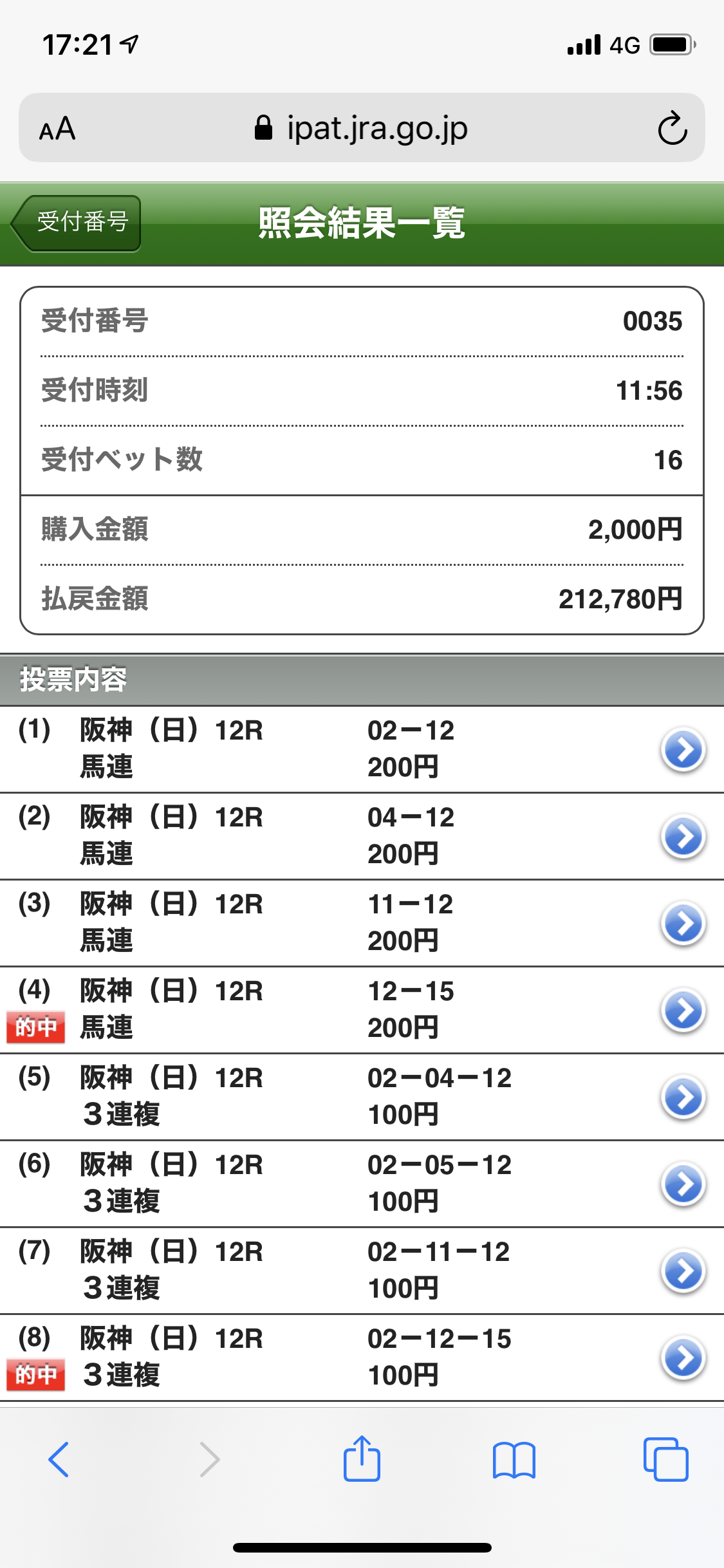Image resolution: width=724 pixels, height=1568 pixels.
Task: Open the AA reader options
Action: [57, 129]
